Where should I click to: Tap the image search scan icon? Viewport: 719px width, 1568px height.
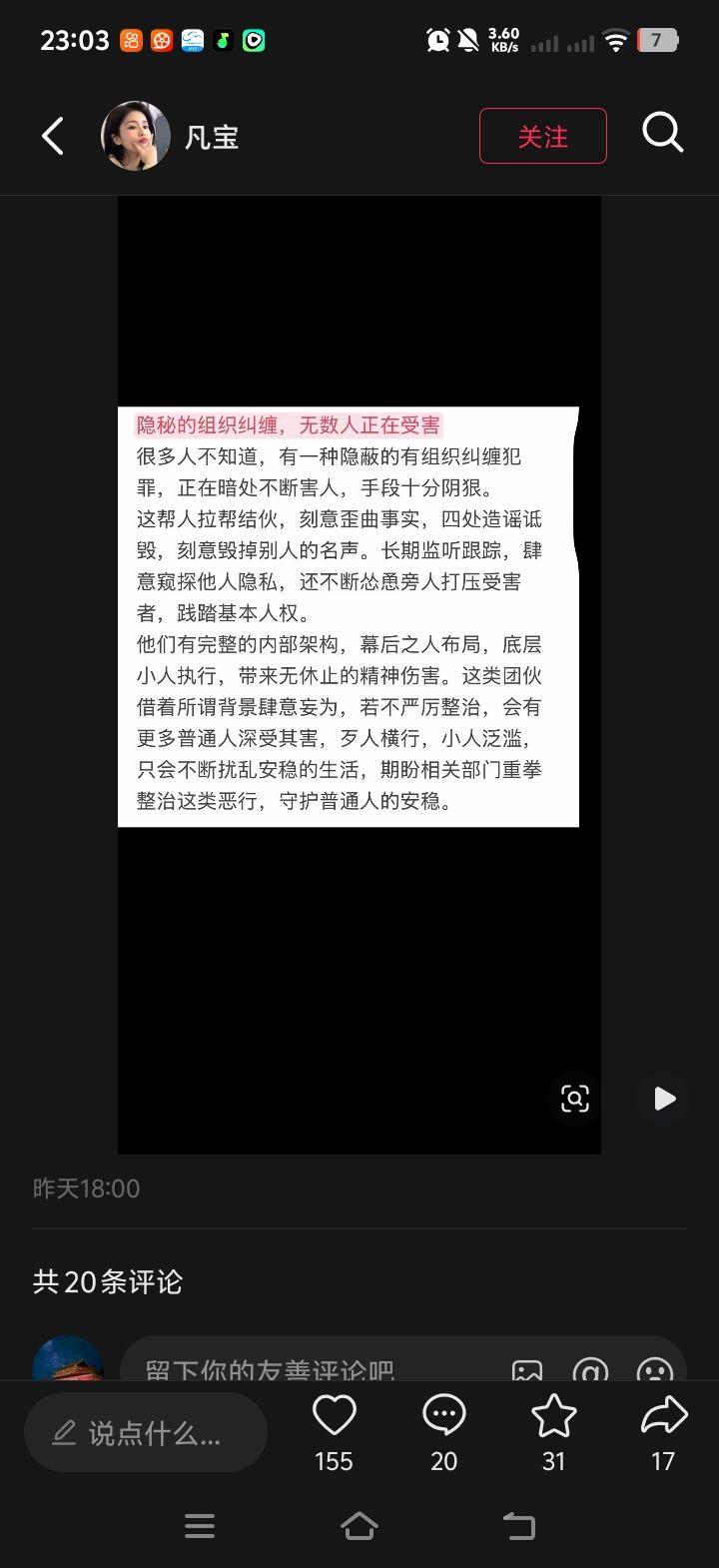(x=575, y=1099)
